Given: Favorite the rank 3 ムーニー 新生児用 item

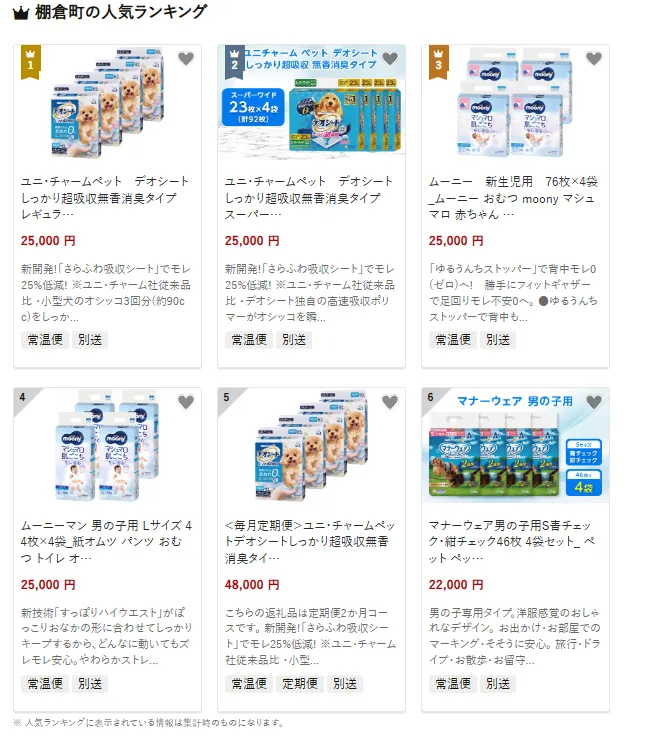Looking at the screenshot, I should (x=593, y=59).
